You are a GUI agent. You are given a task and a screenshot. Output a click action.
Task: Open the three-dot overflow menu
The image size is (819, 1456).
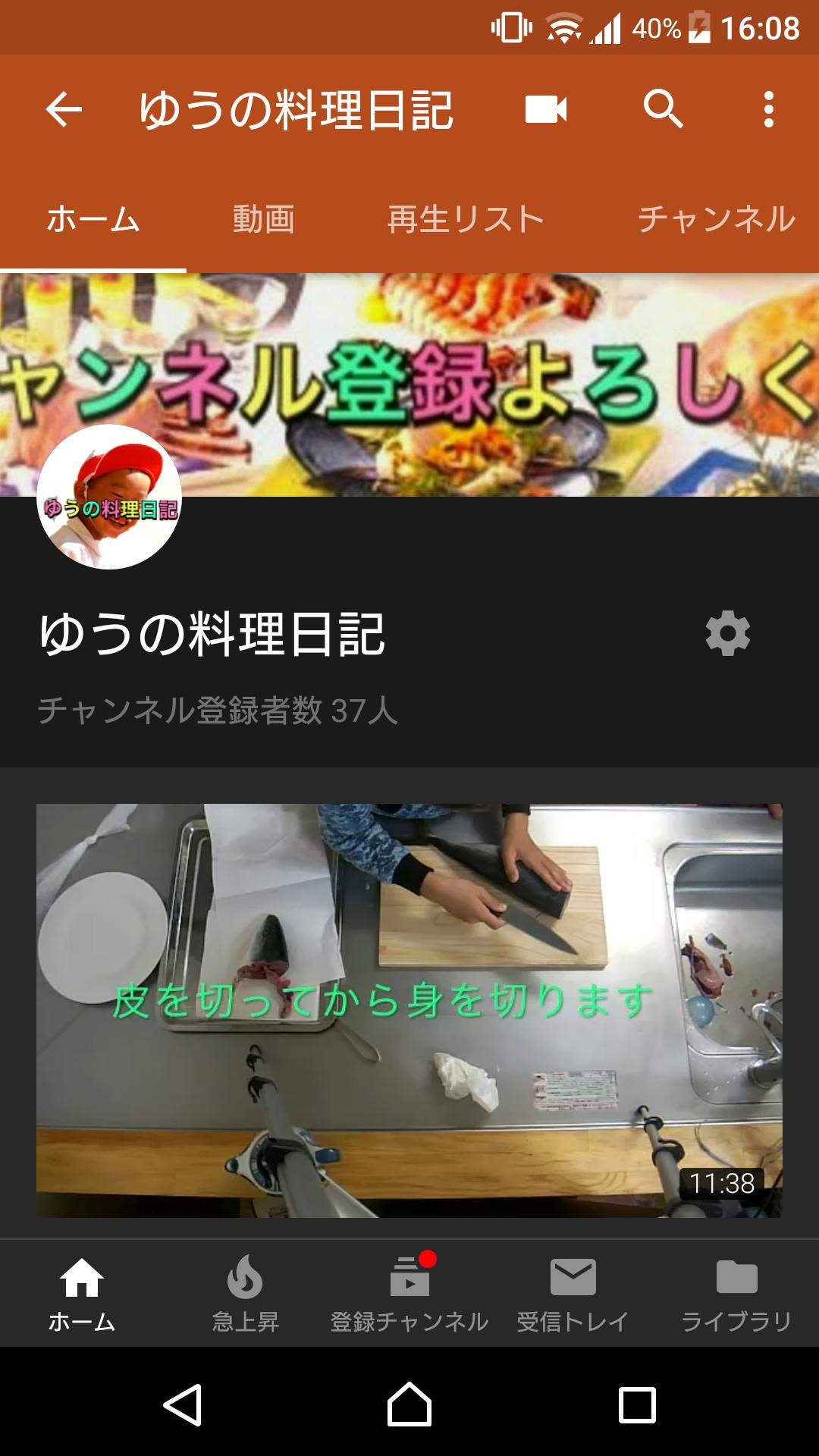(769, 109)
